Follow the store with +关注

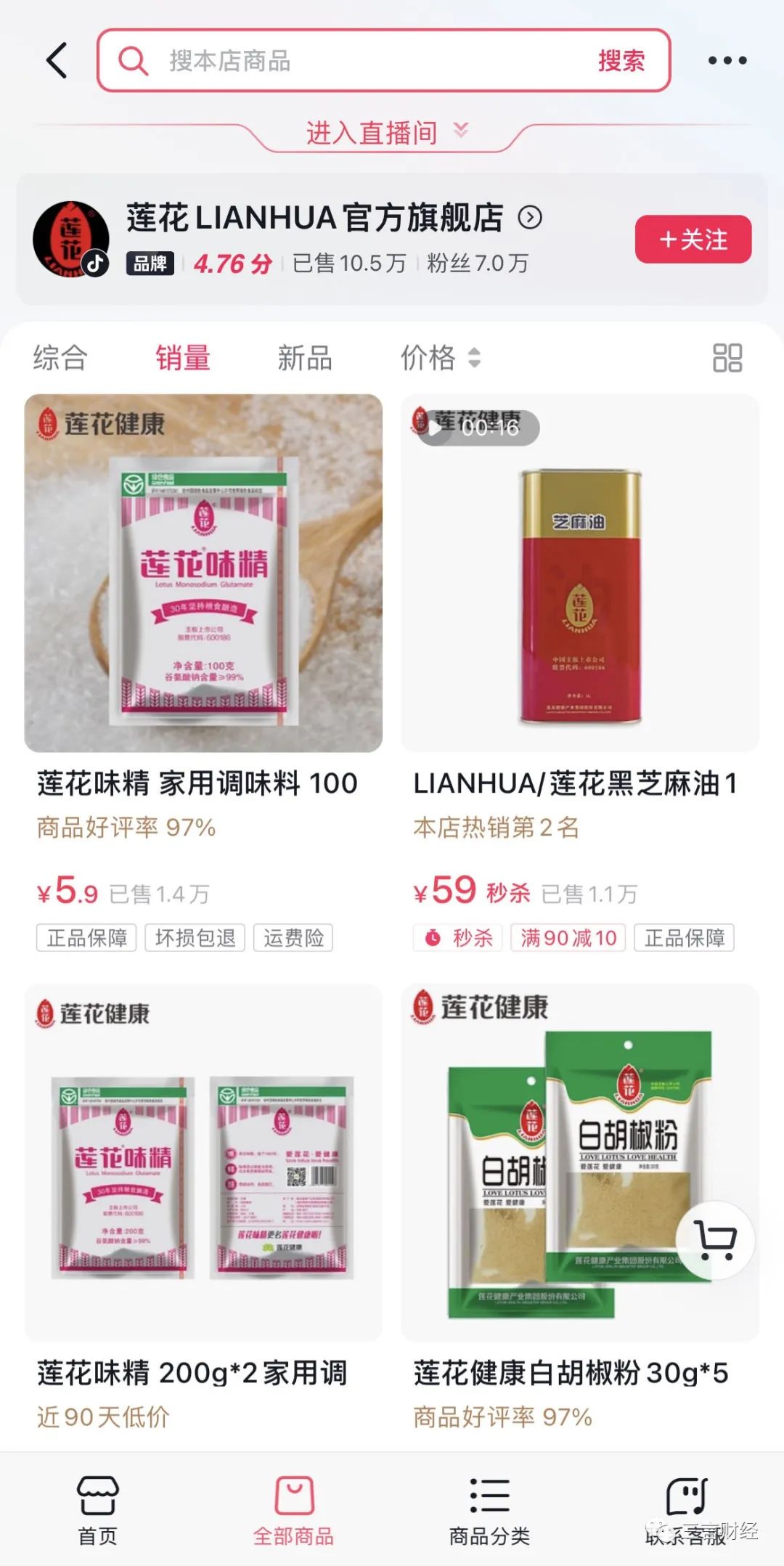[693, 240]
